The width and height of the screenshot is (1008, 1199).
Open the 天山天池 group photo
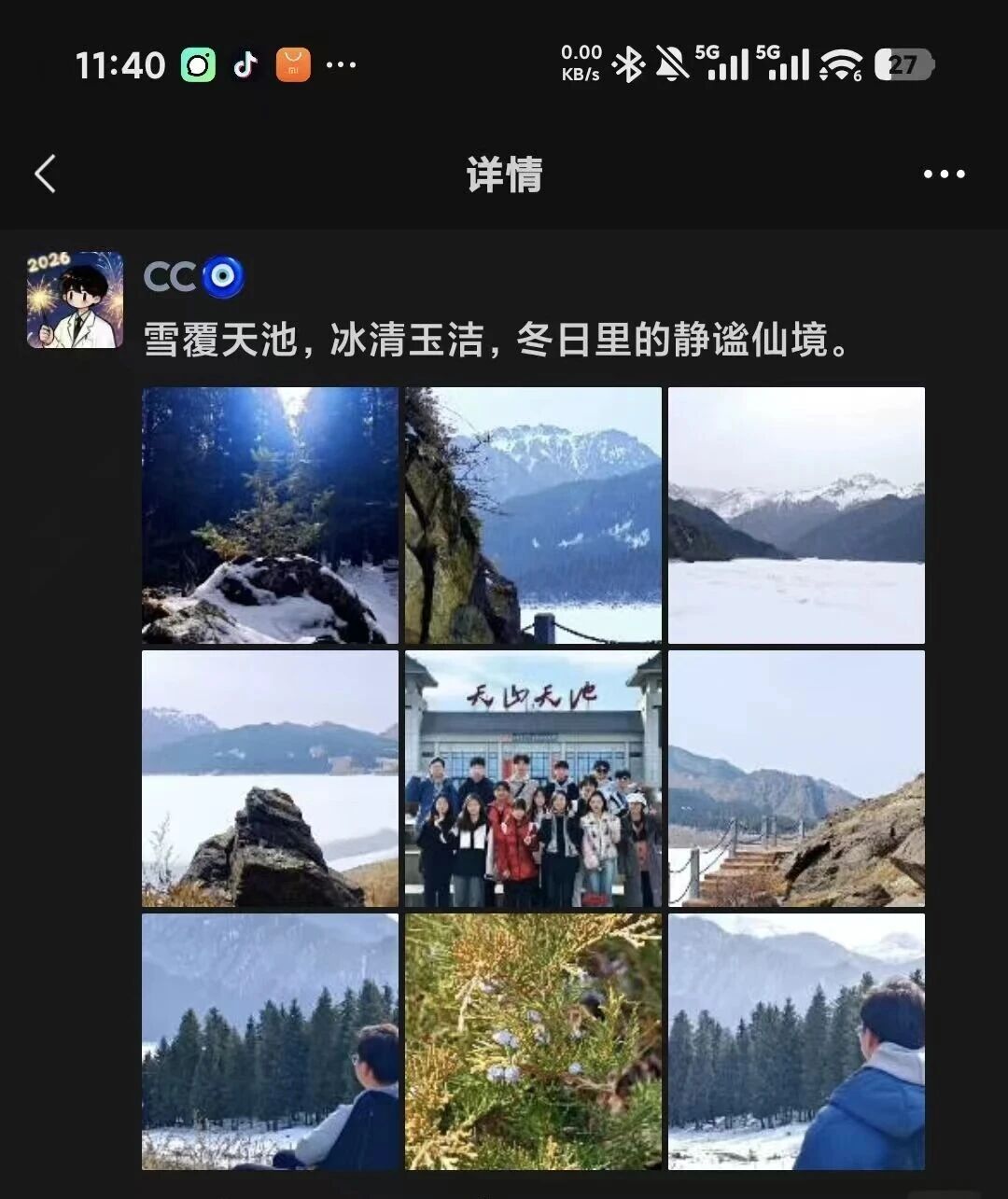[x=533, y=778]
